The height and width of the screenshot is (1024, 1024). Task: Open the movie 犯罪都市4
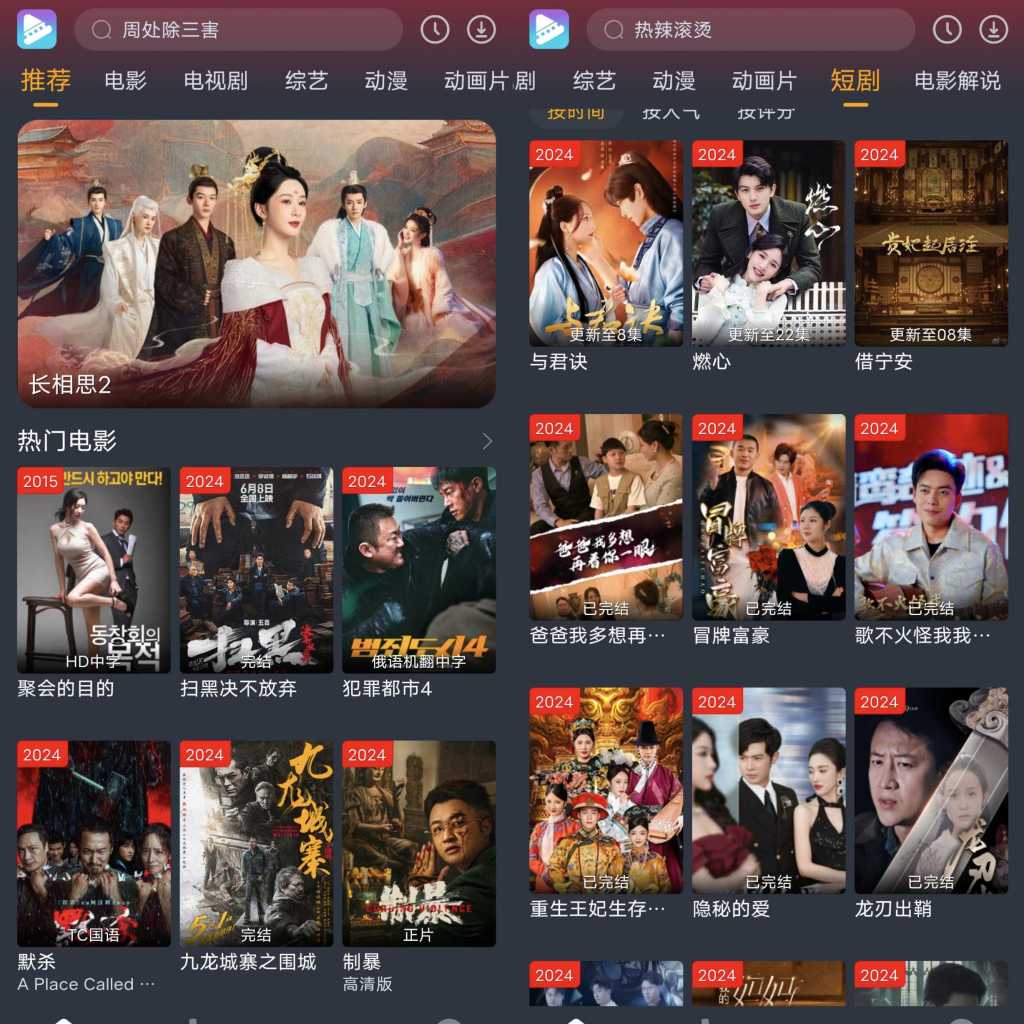pyautogui.click(x=418, y=570)
